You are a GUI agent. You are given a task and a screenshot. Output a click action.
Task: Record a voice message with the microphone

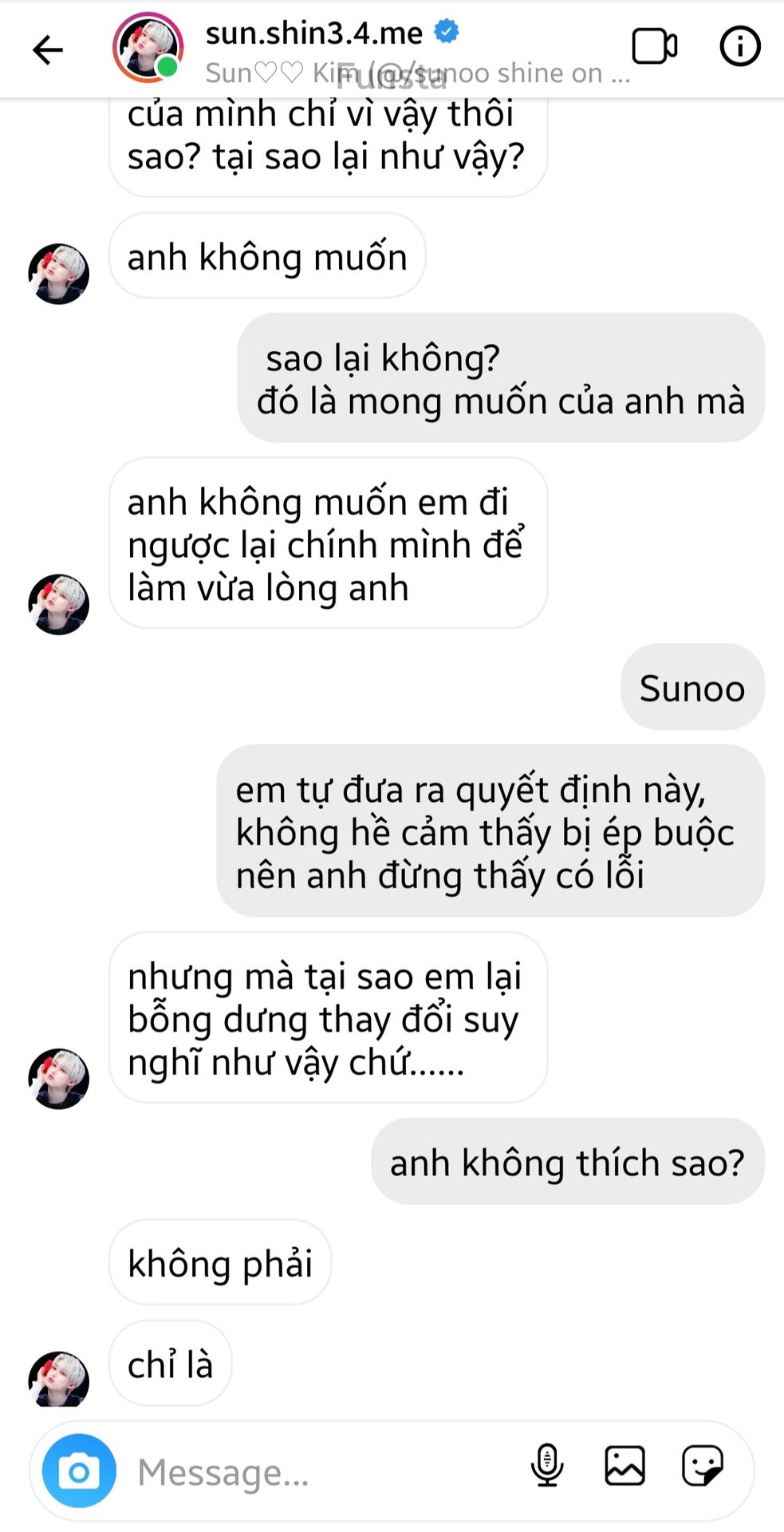pyautogui.click(x=547, y=1466)
